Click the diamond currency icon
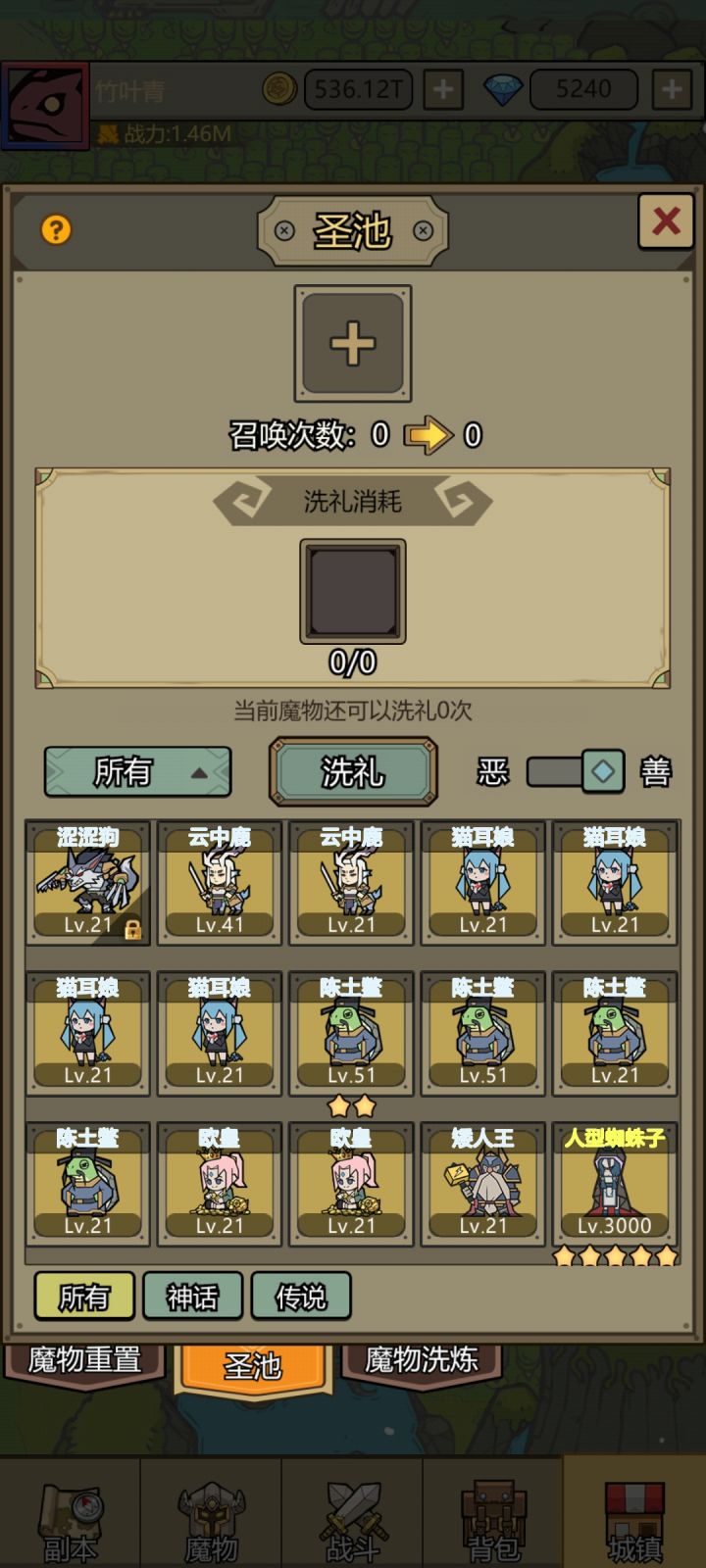The height and width of the screenshot is (1568, 706). point(503,88)
